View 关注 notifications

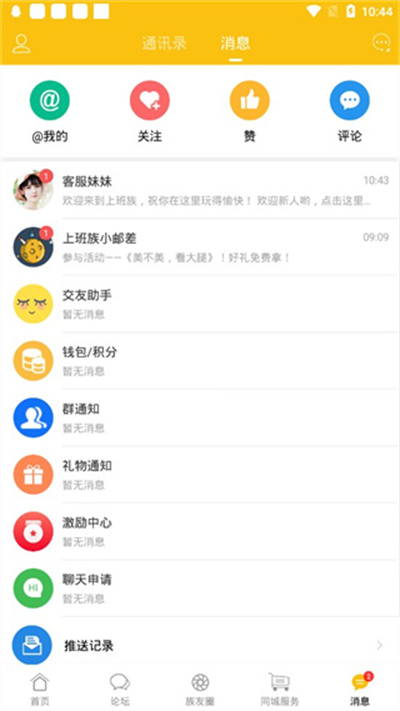click(x=150, y=112)
